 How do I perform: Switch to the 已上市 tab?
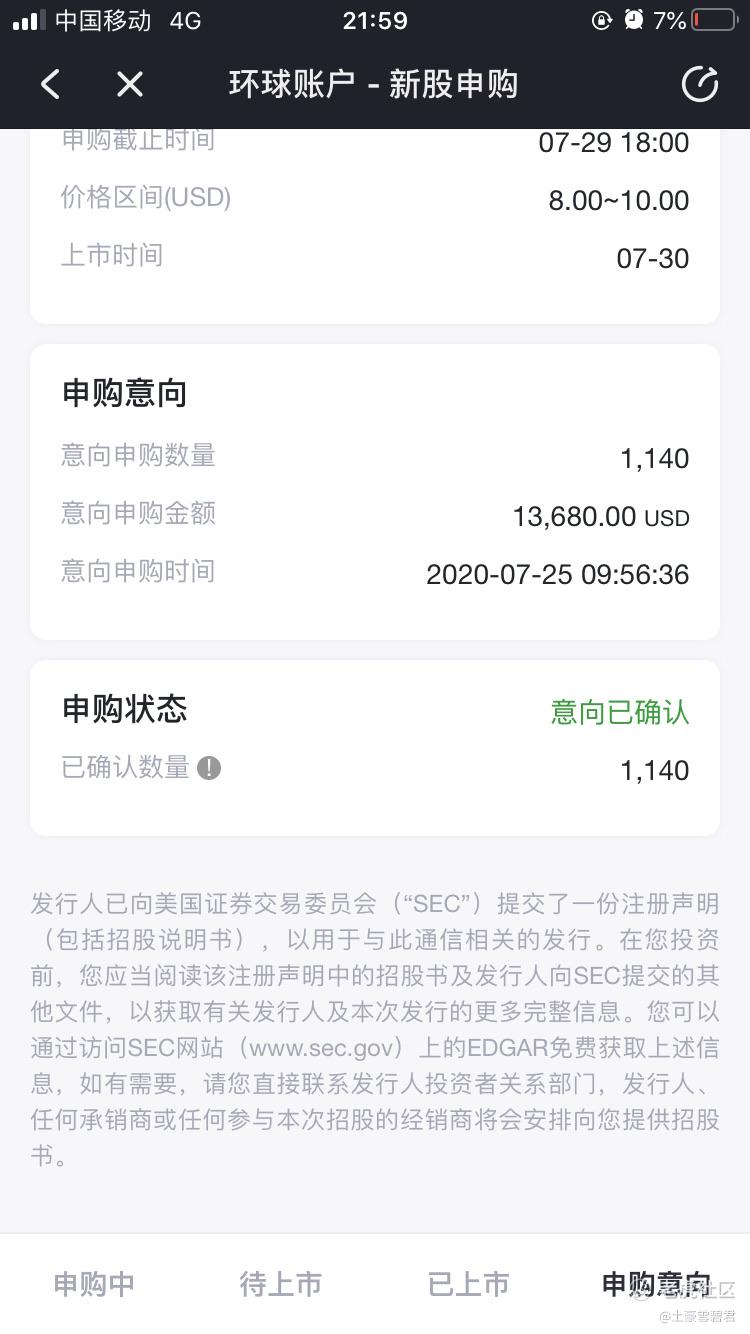[469, 1284]
